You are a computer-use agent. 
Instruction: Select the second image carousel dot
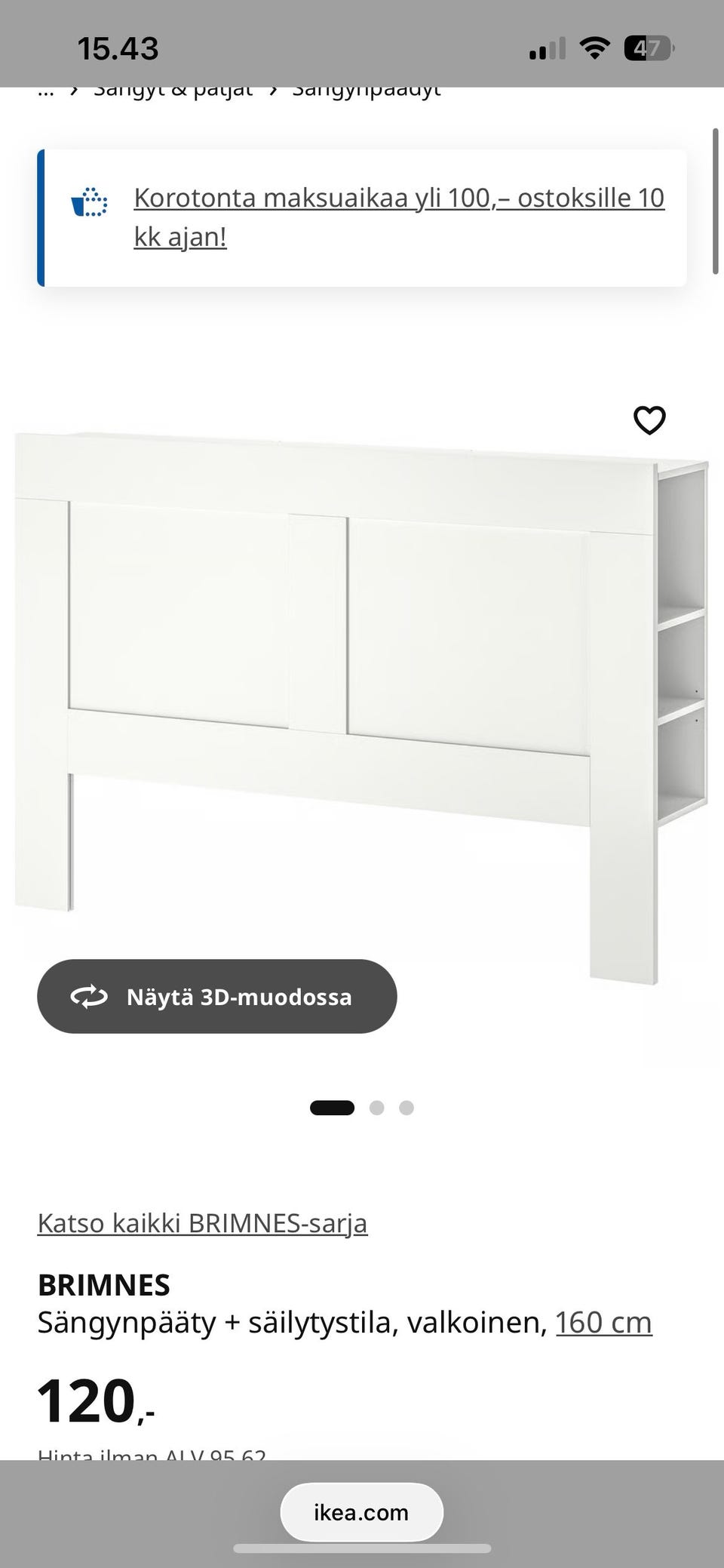point(378,1108)
